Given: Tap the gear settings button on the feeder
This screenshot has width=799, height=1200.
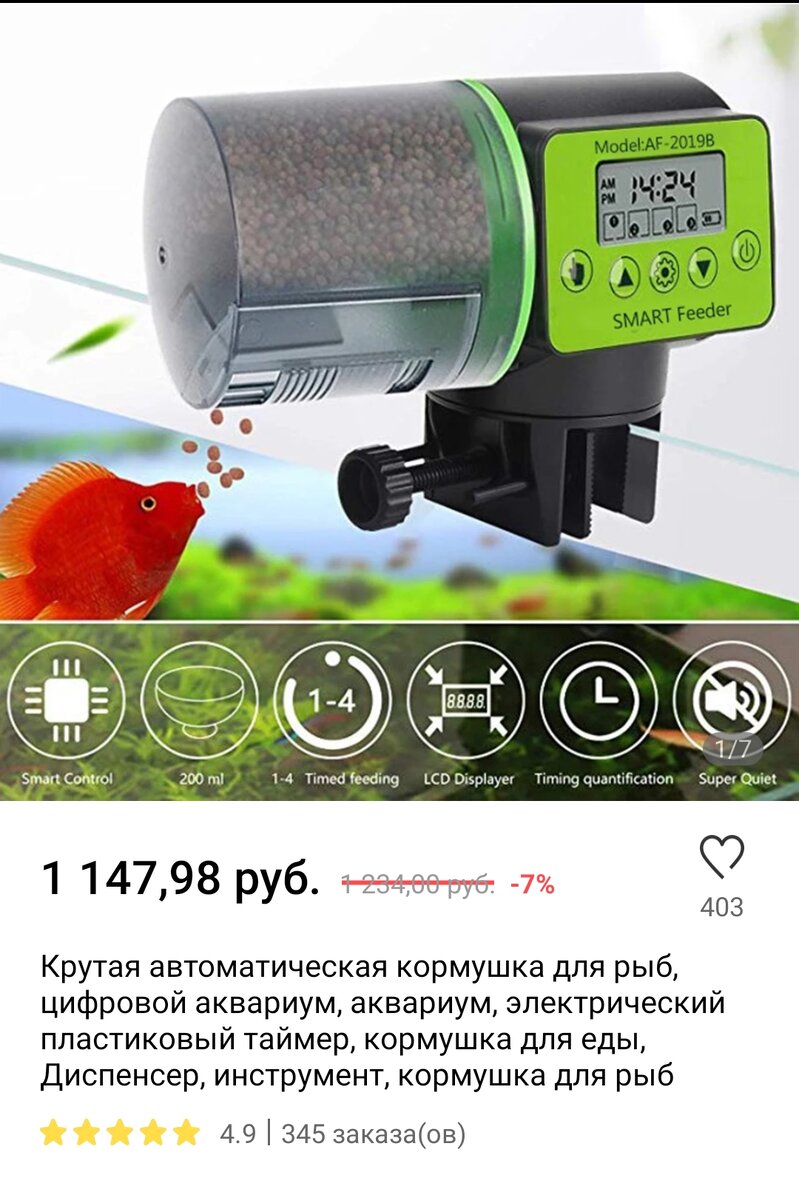Looking at the screenshot, I should 665,270.
